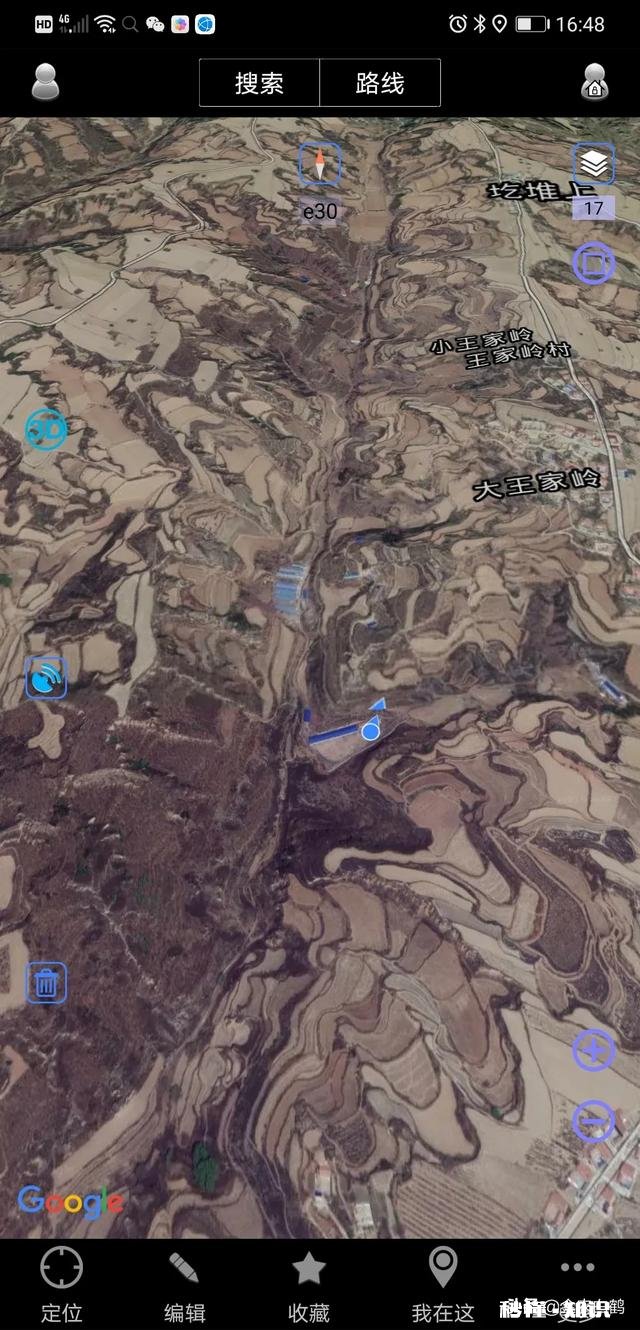
Task: Tap the compass to reset orientation
Action: tap(320, 163)
